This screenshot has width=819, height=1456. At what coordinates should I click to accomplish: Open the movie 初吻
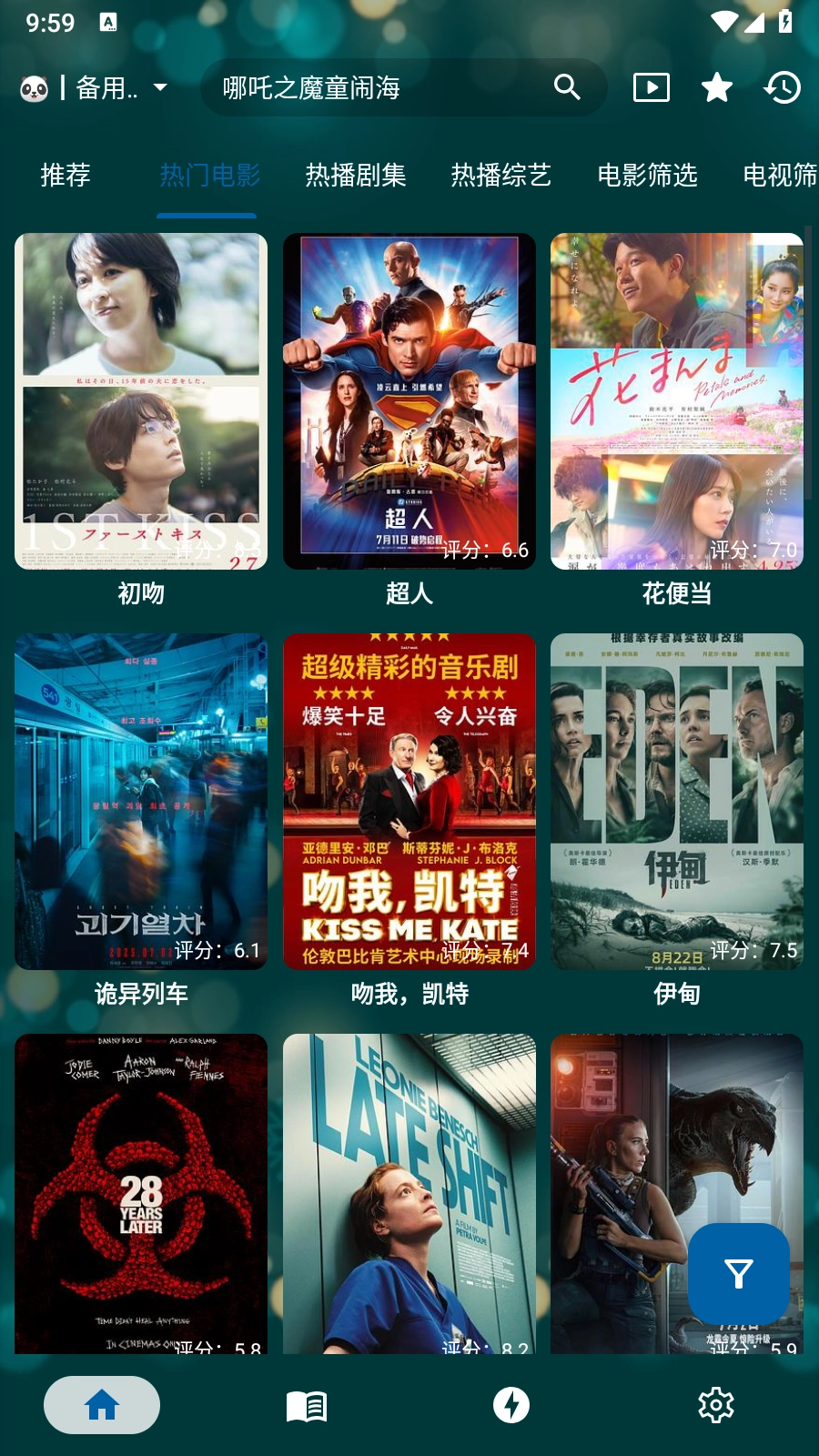point(141,401)
